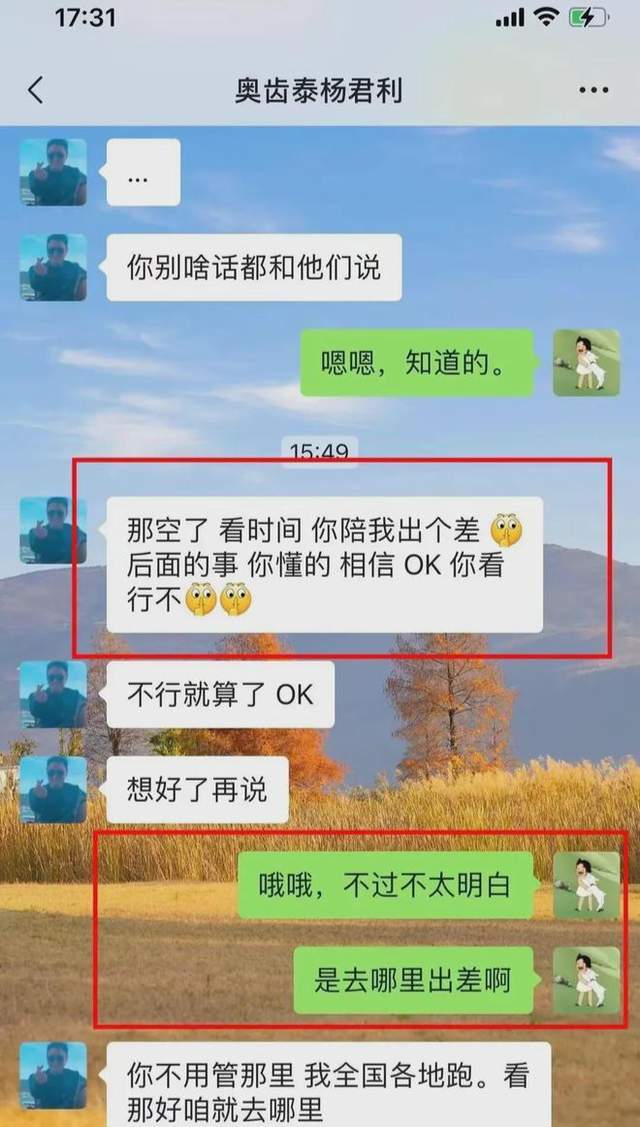The height and width of the screenshot is (1127, 640).
Task: View contact profile beside "不行就算了 OK"
Action: click(53, 694)
